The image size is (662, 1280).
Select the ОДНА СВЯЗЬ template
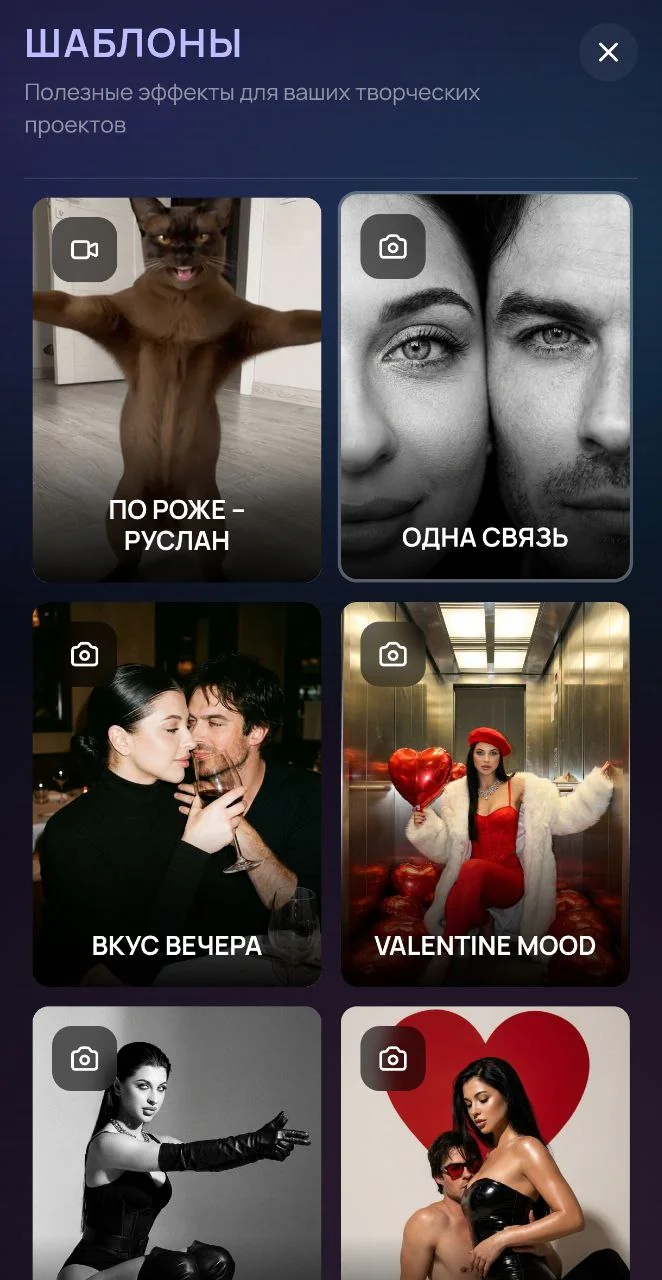(x=486, y=387)
